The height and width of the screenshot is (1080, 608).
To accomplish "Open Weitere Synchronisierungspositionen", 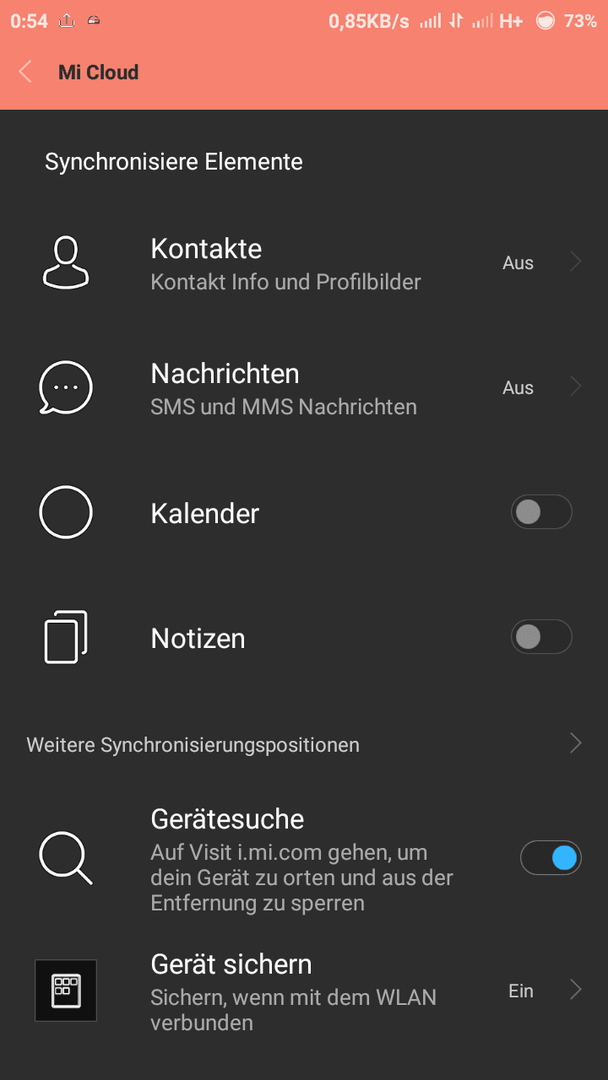I will click(x=304, y=744).
